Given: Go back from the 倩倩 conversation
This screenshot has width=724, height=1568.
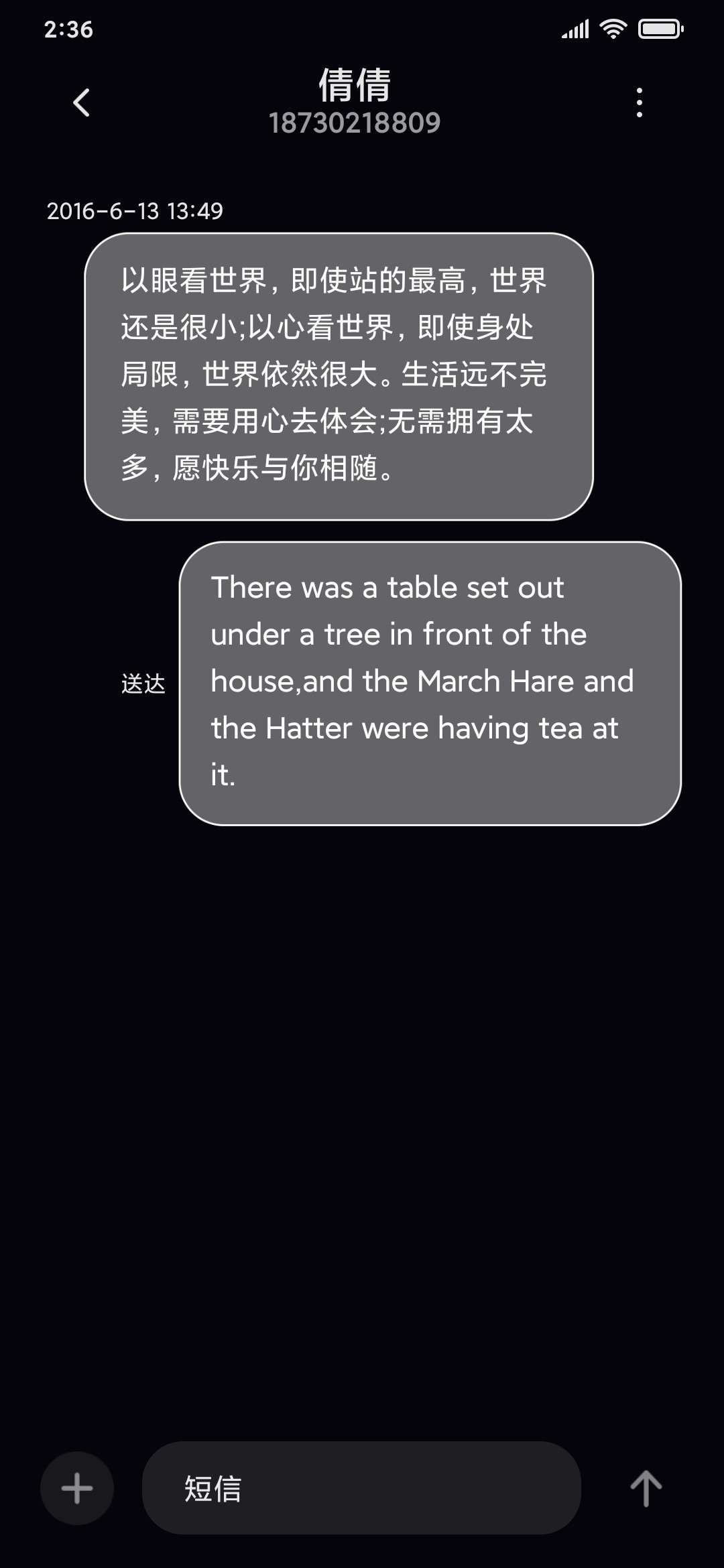Looking at the screenshot, I should [81, 103].
